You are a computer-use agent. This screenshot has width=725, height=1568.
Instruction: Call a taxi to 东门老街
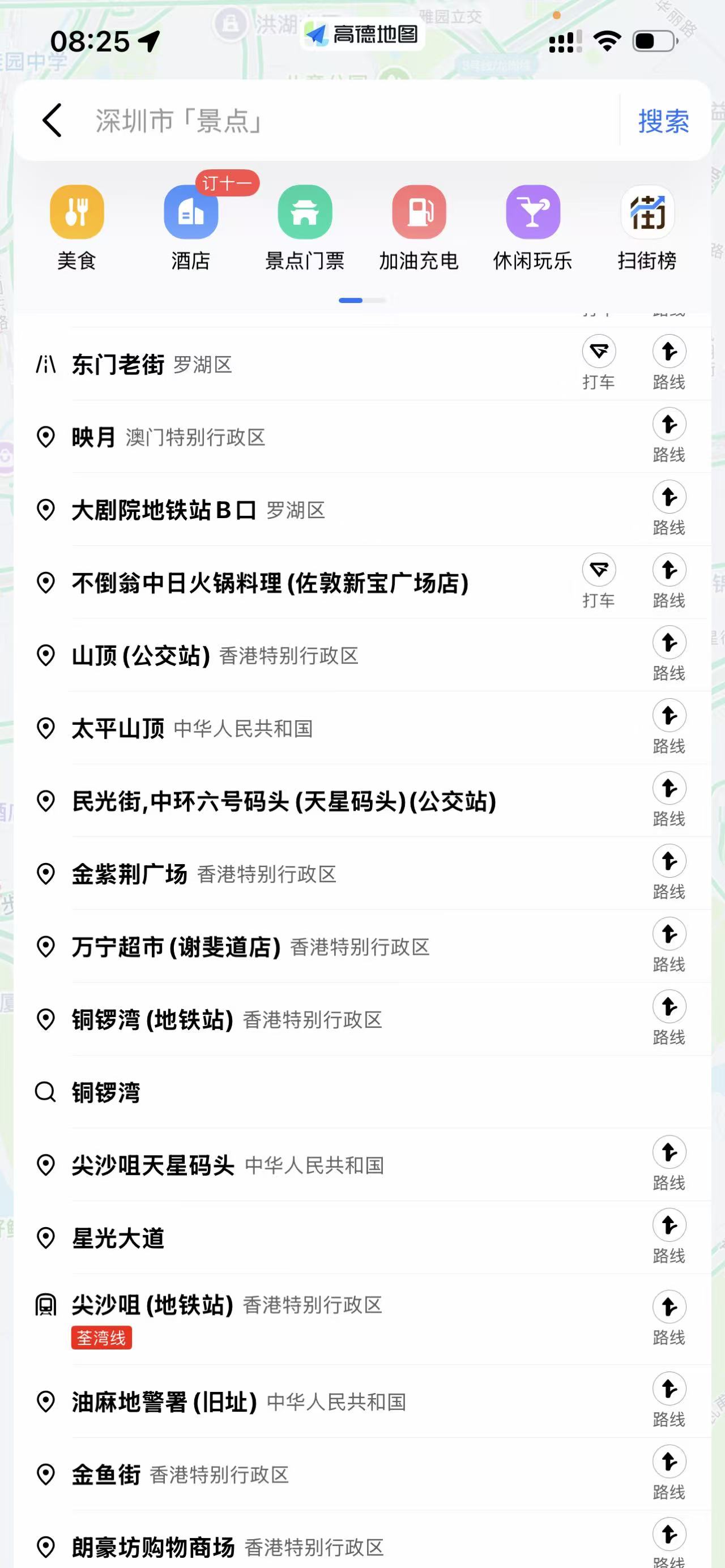598,363
